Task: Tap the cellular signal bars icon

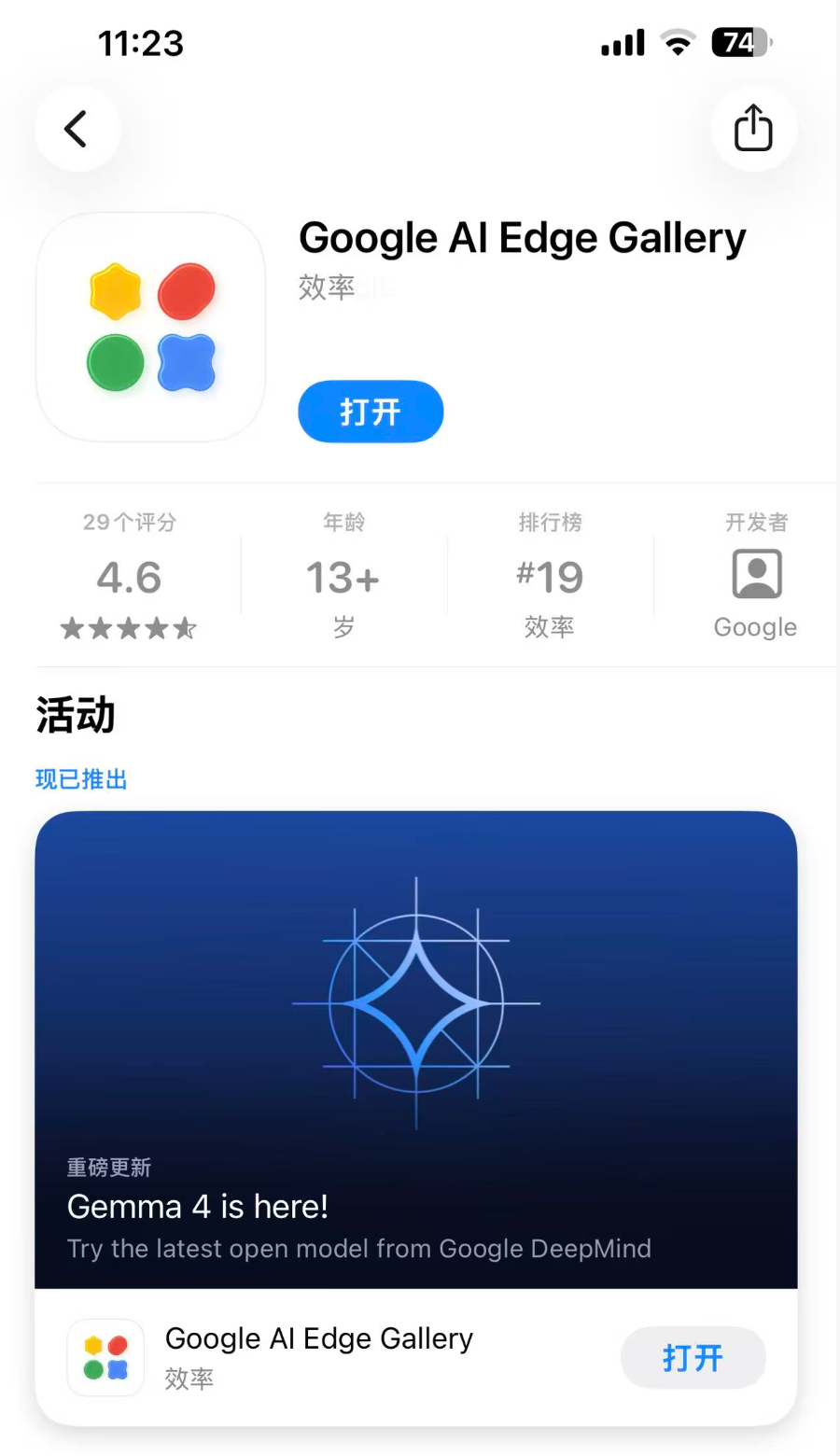Action: point(622,42)
